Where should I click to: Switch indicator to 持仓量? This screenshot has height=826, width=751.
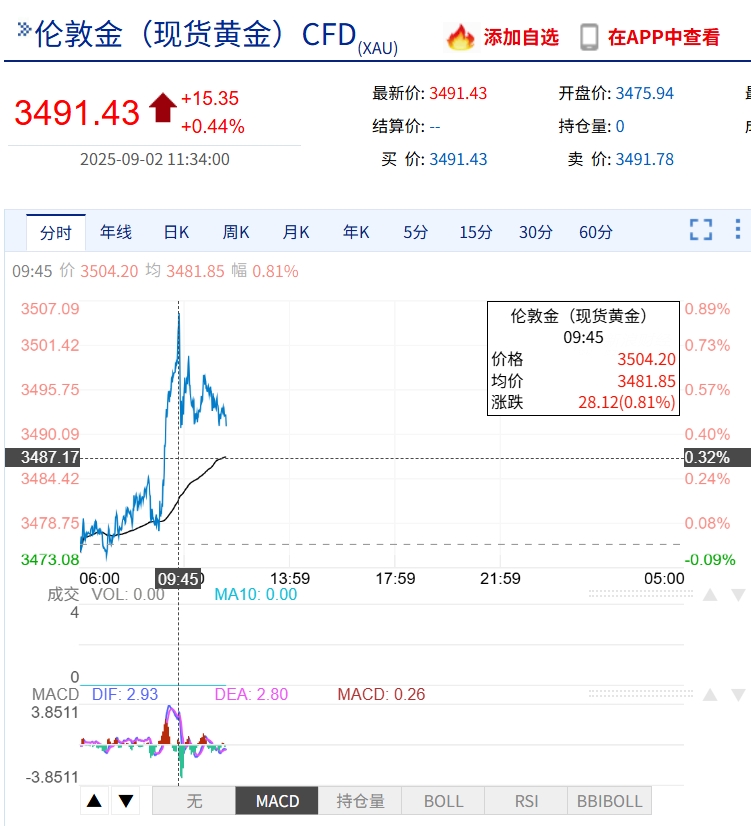pos(360,801)
